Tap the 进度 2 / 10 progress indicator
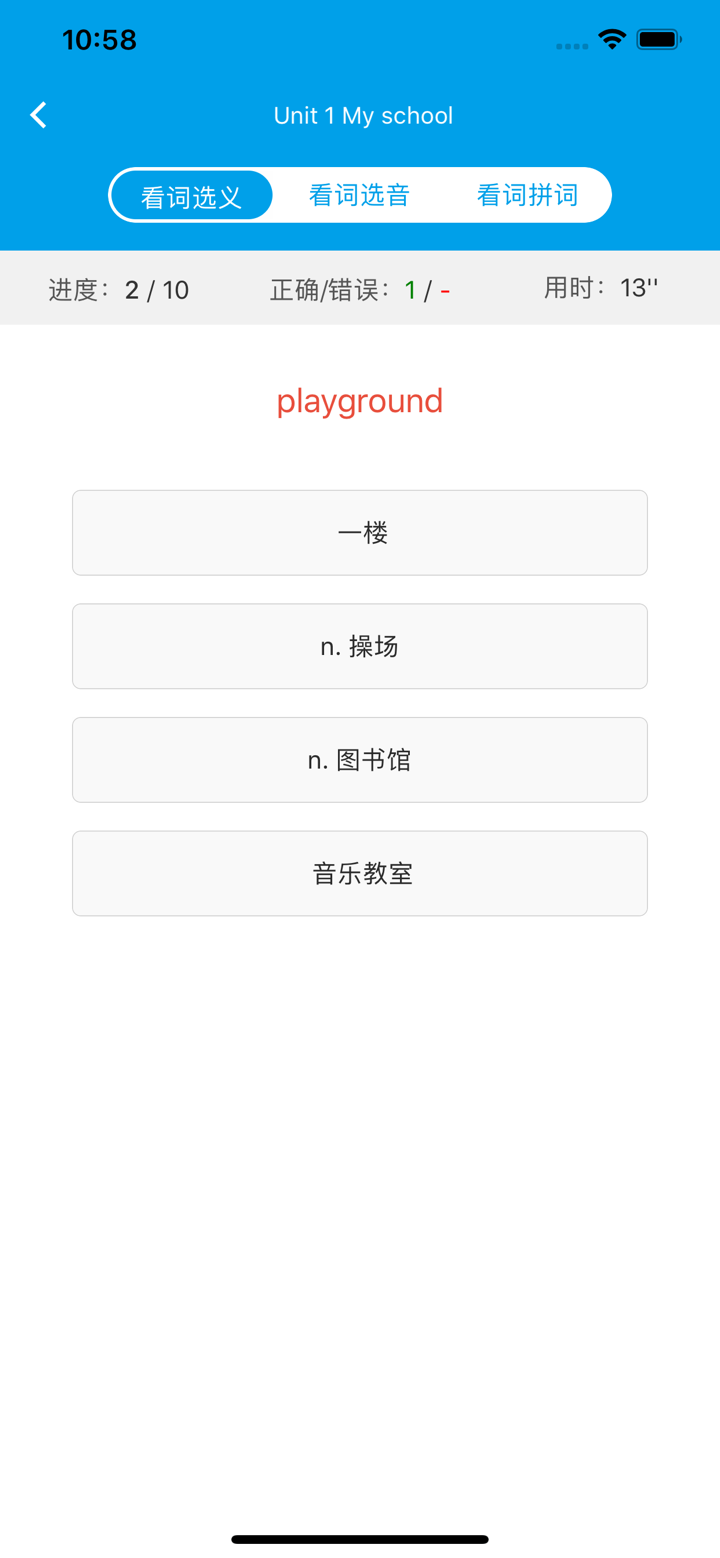Screen dimensions: 720x1558 [x=117, y=289]
